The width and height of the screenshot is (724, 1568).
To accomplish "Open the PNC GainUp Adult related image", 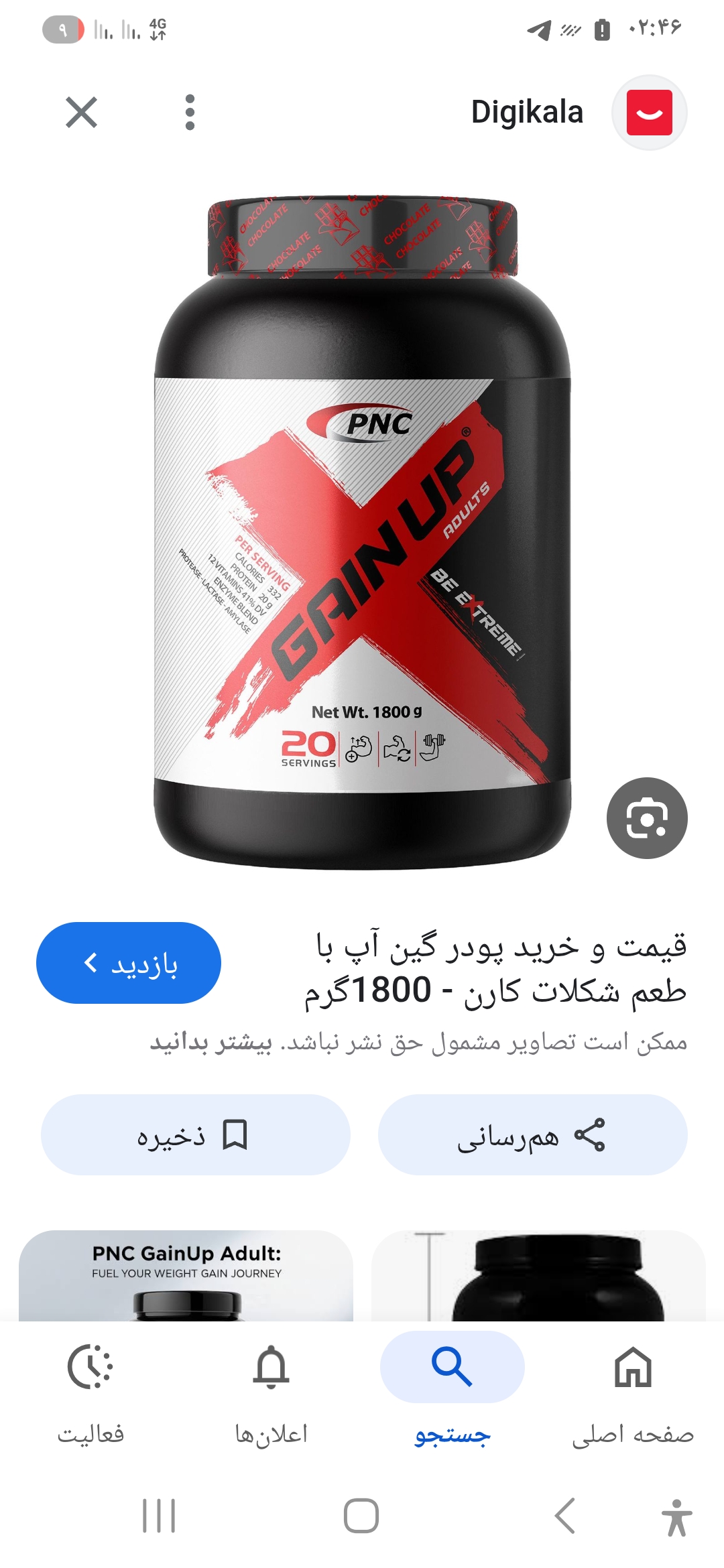I will pos(186,1277).
